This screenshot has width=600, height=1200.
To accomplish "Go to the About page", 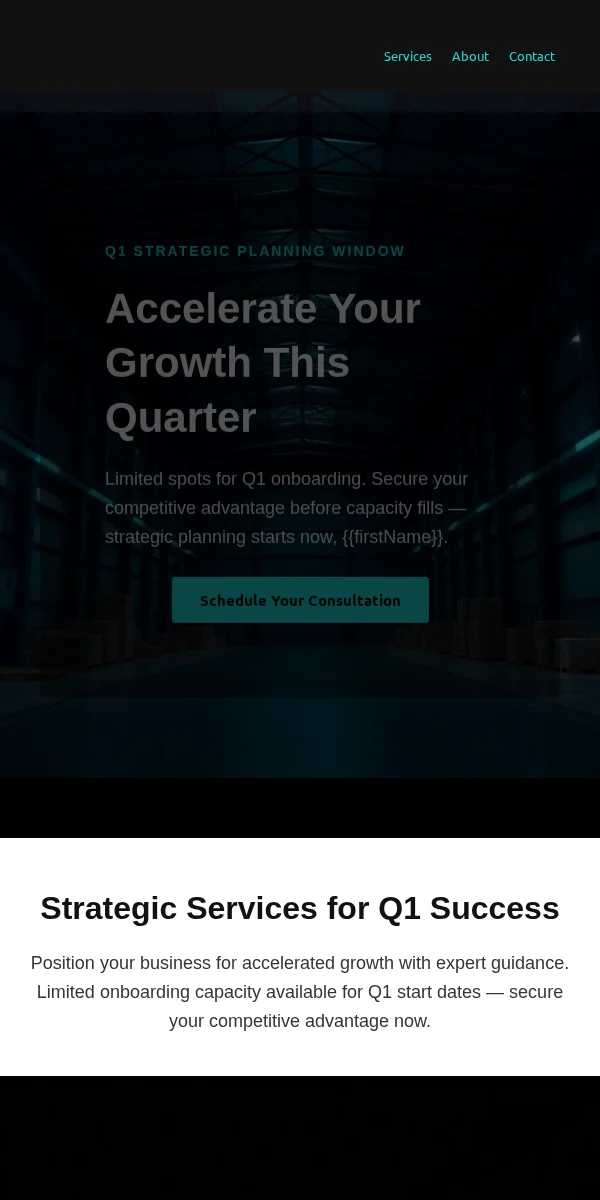I will 470,56.
